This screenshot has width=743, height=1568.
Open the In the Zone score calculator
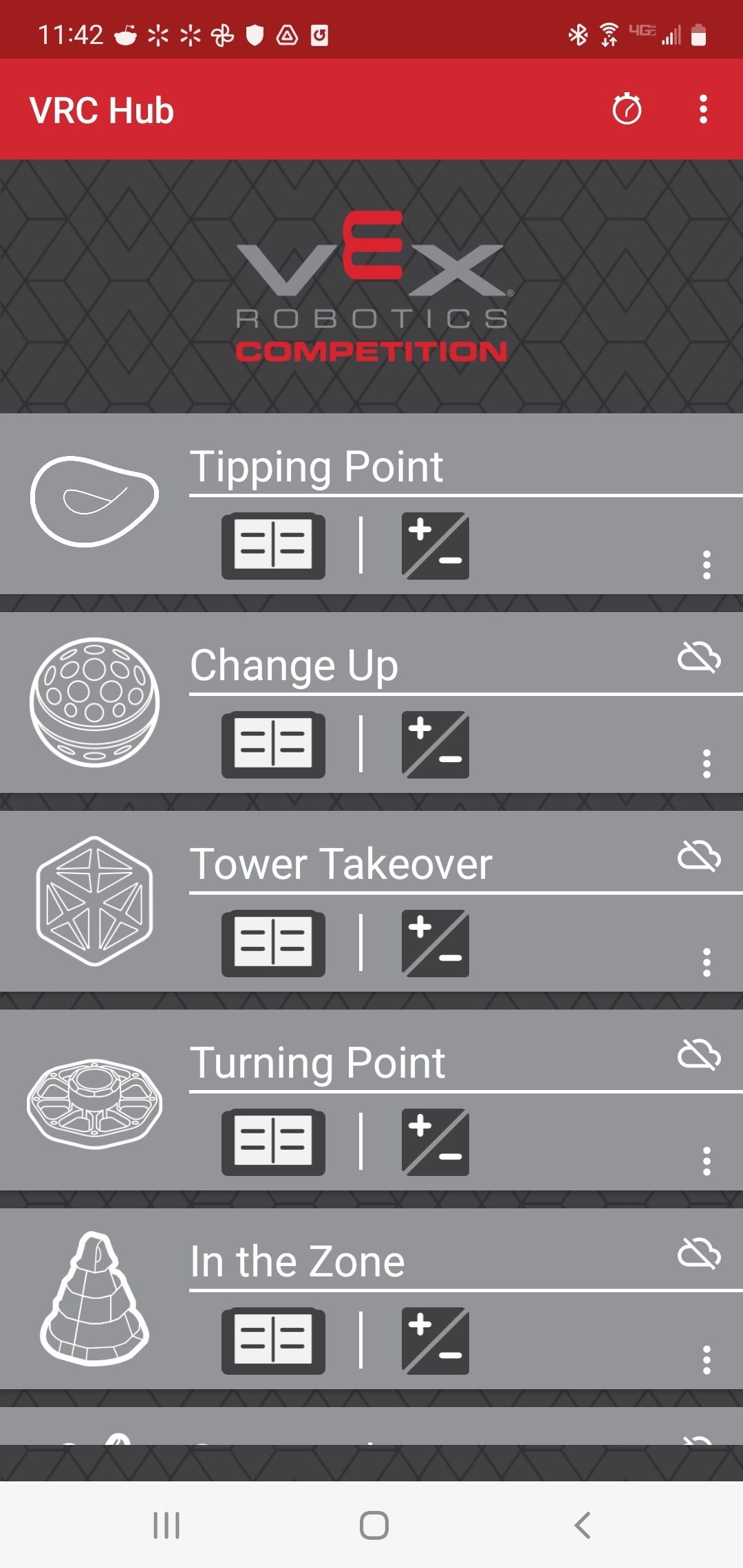pos(435,1341)
